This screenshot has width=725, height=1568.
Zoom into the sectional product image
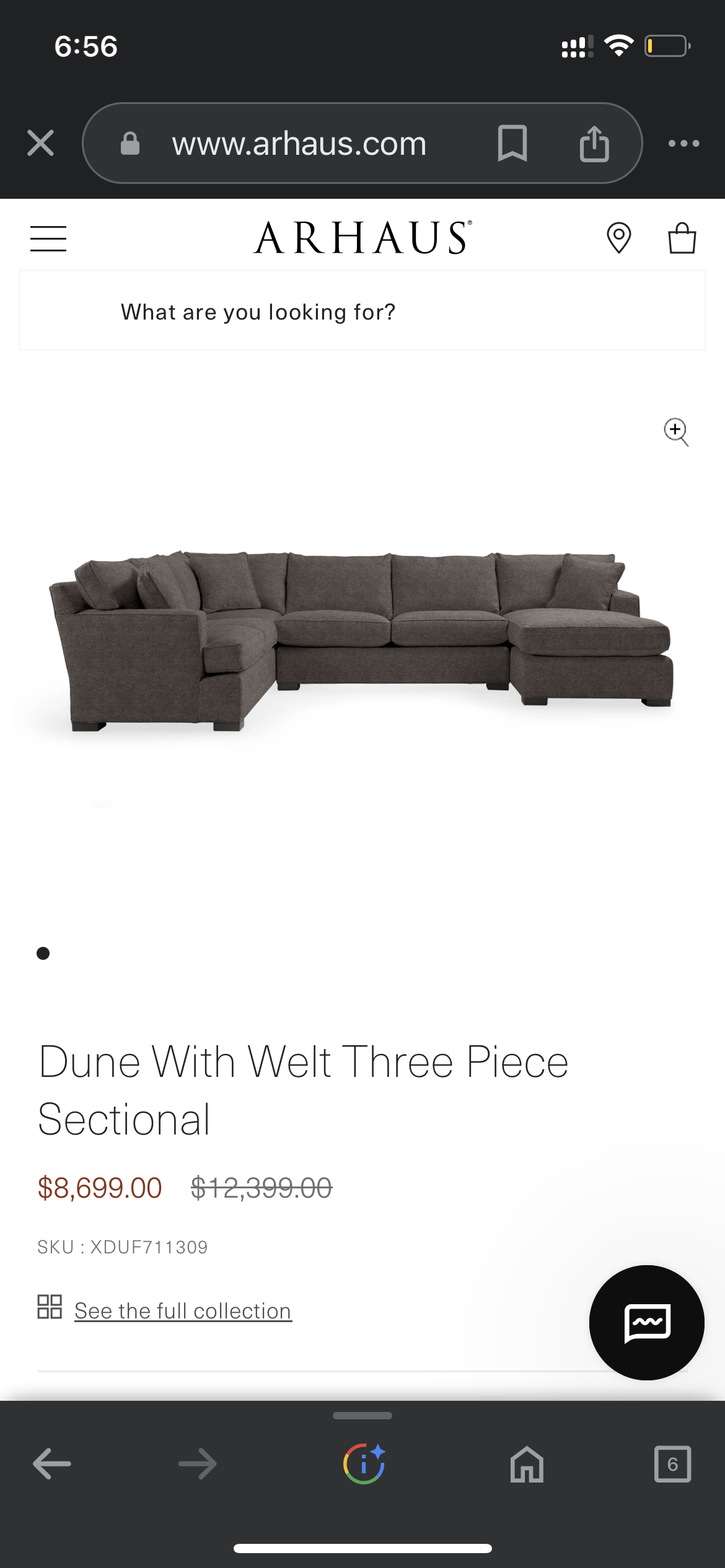point(675,433)
